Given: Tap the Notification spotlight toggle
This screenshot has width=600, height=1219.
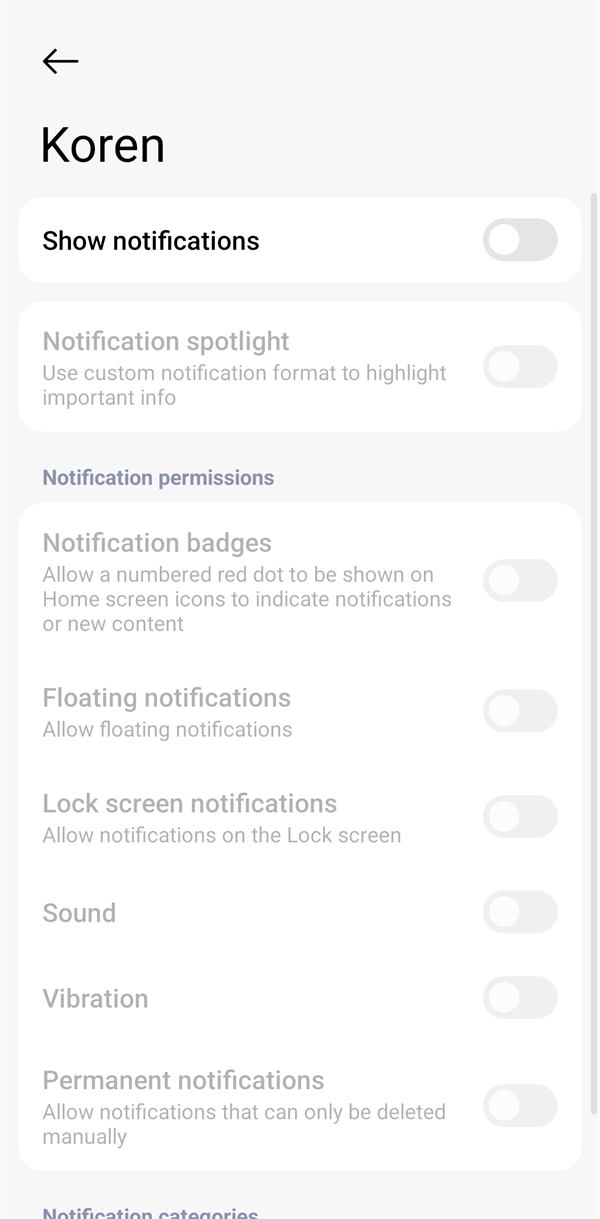Looking at the screenshot, I should 520,367.
